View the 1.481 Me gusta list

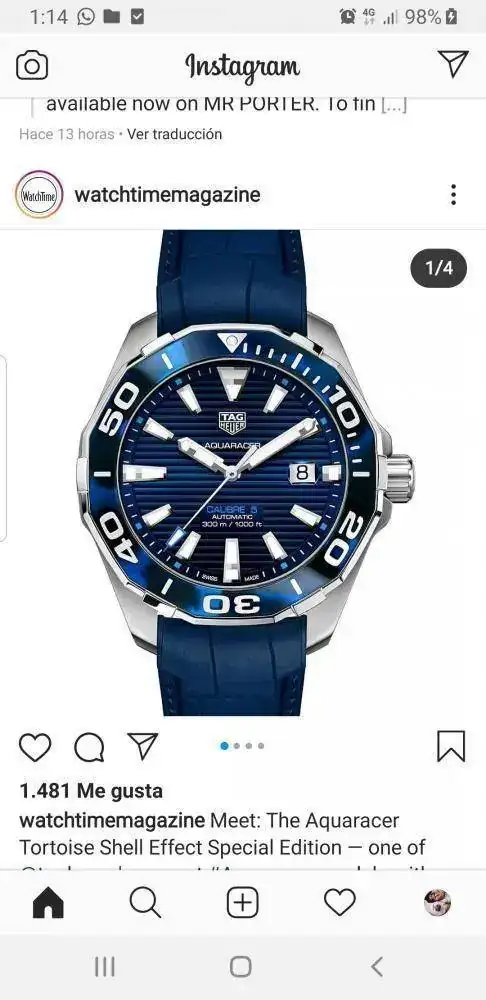pos(91,791)
